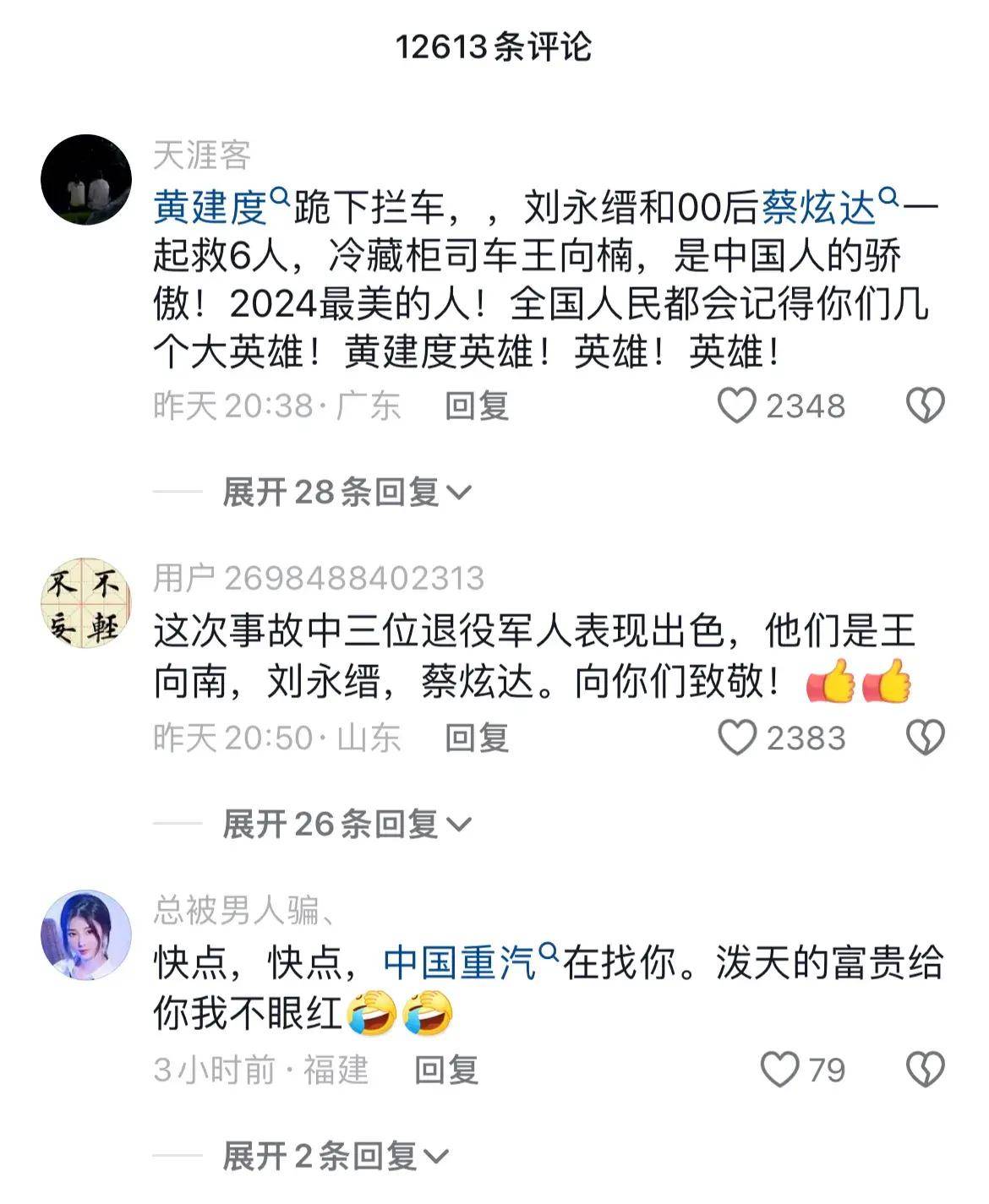989x1204 pixels.
Task: Like comment from 用户2698488402313
Action: [x=736, y=738]
